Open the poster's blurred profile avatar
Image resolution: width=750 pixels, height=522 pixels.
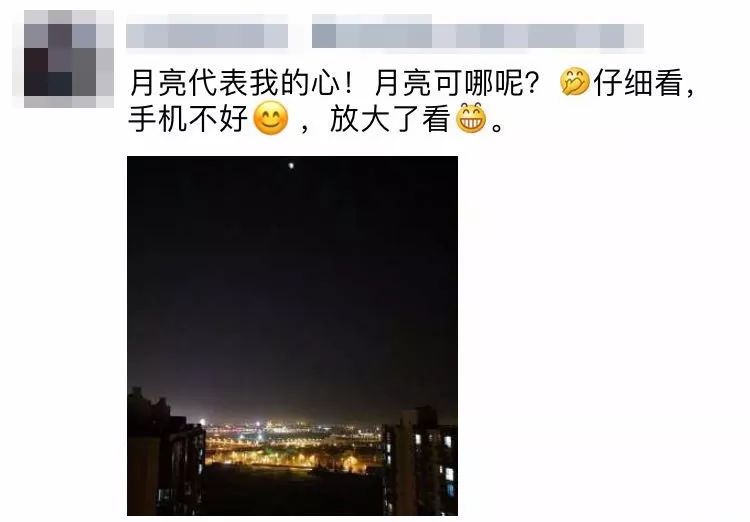[61, 56]
